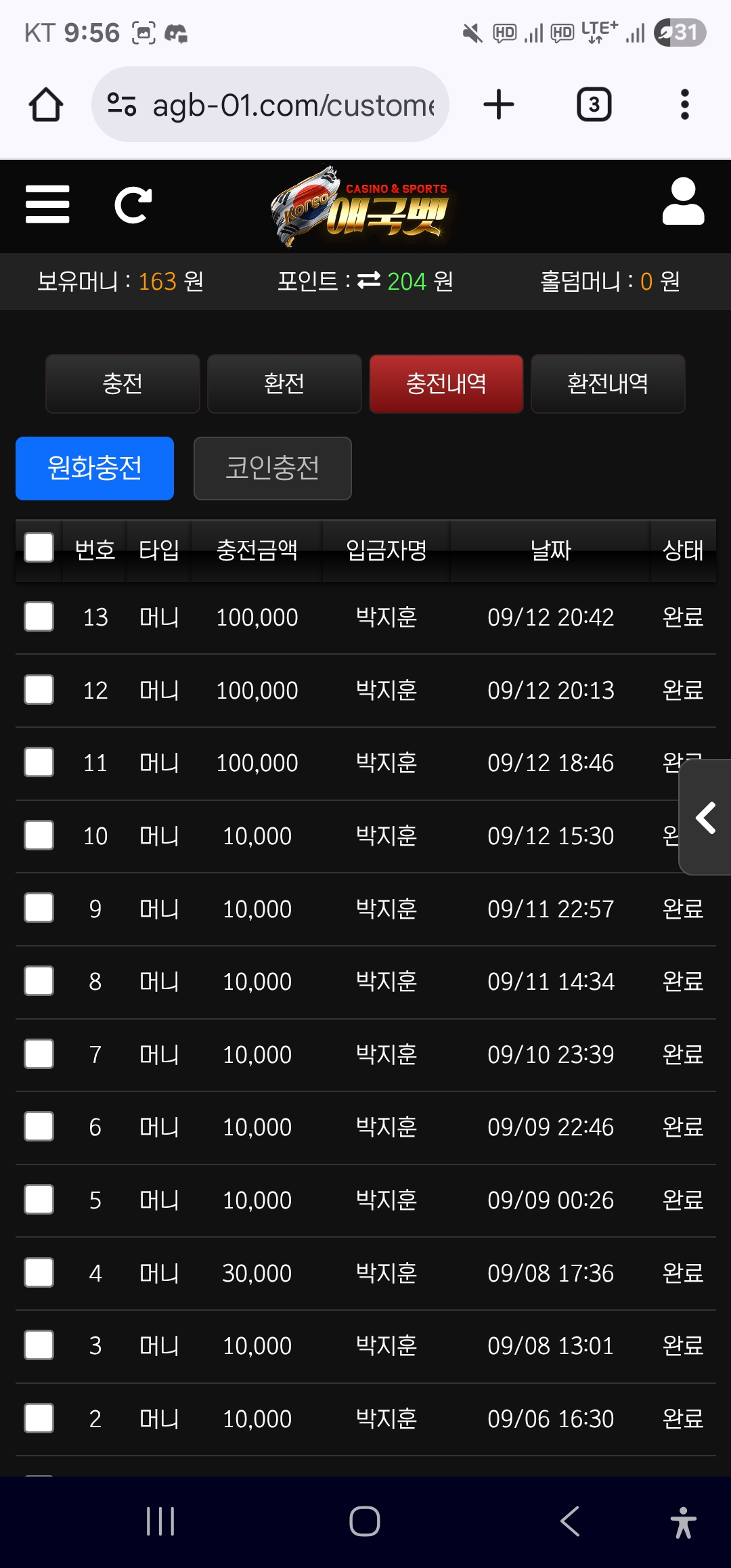Viewport: 731px width, 1568px height.
Task: Open the browser overflow menu
Action: click(685, 105)
